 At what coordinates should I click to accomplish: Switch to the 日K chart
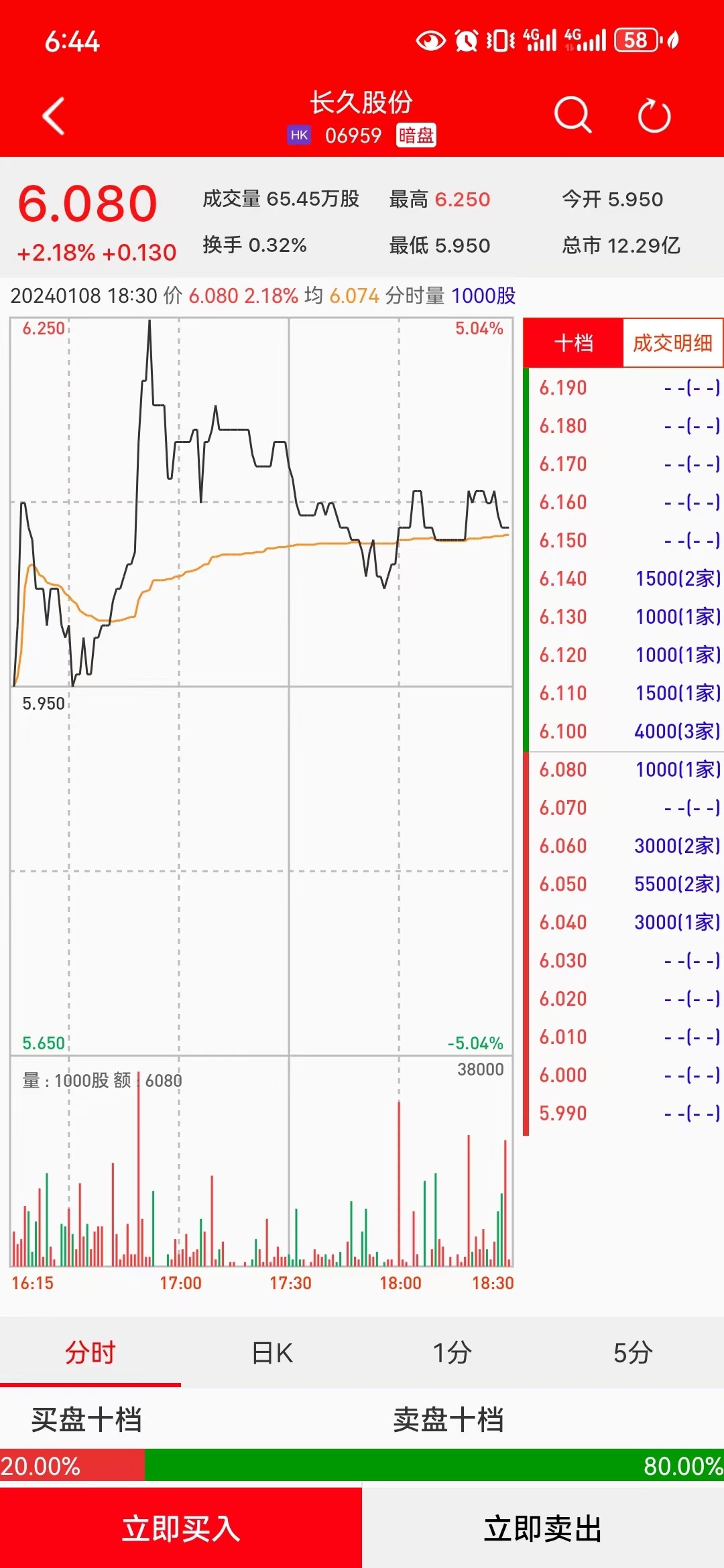[271, 1352]
